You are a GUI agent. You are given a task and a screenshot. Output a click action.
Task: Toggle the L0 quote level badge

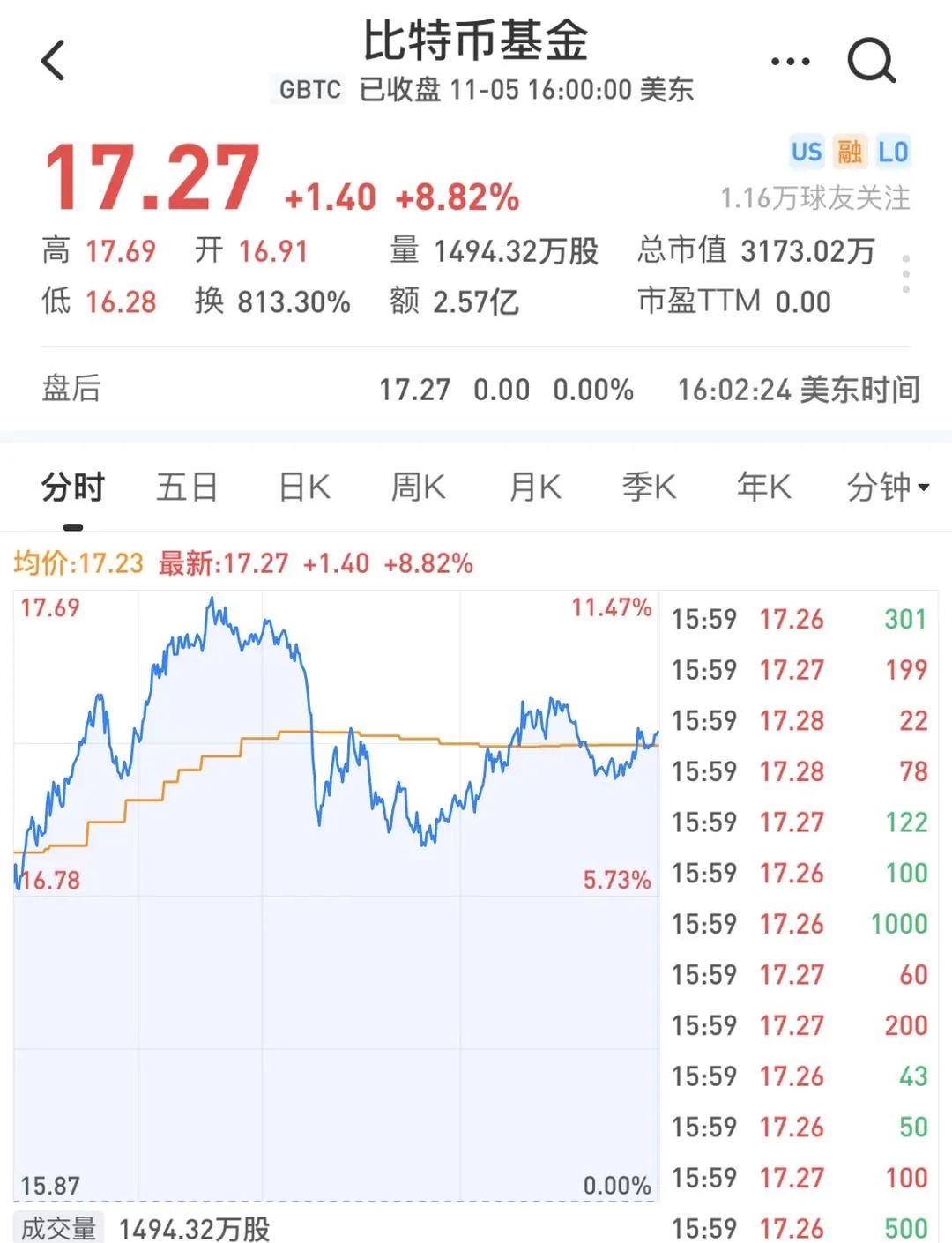tap(894, 152)
